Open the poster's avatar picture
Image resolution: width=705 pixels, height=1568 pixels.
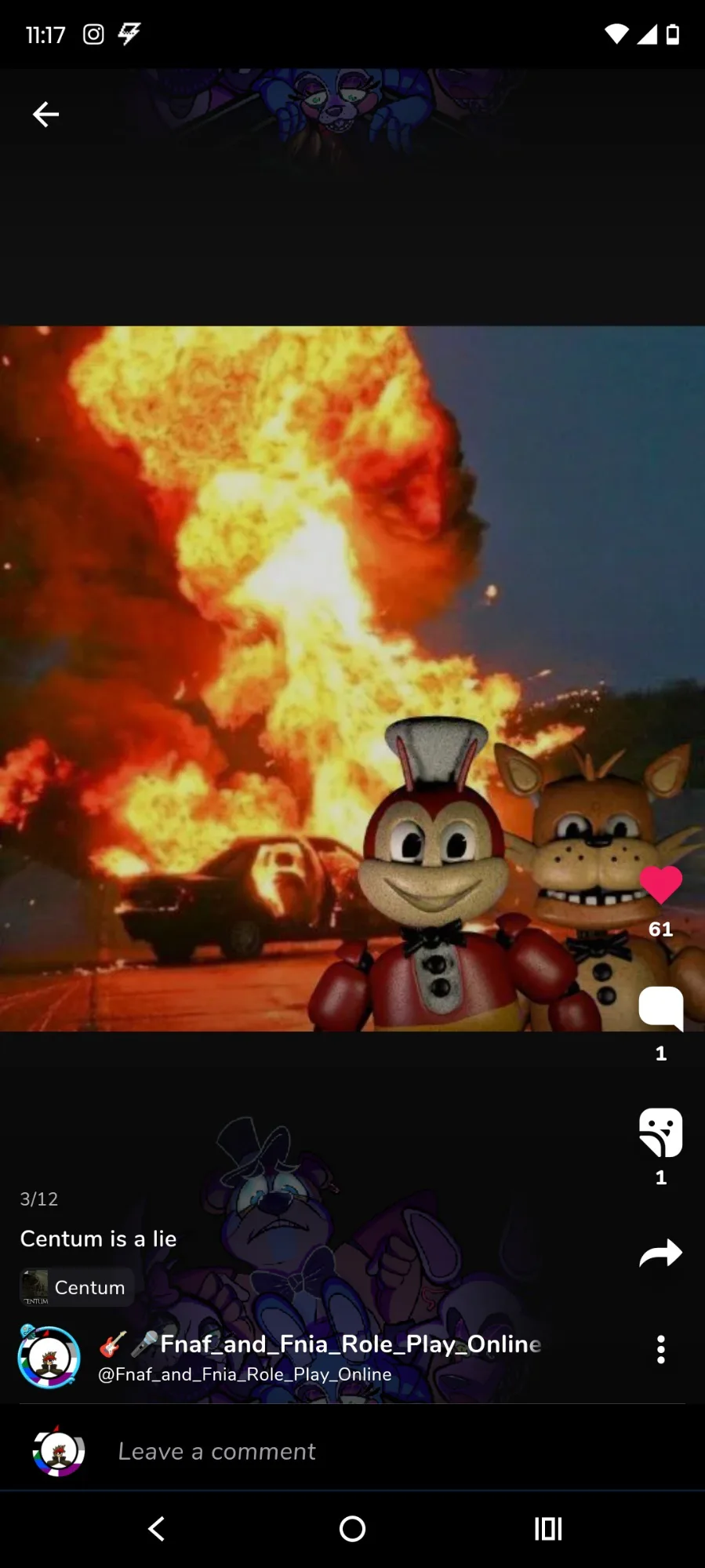pos(49,1357)
